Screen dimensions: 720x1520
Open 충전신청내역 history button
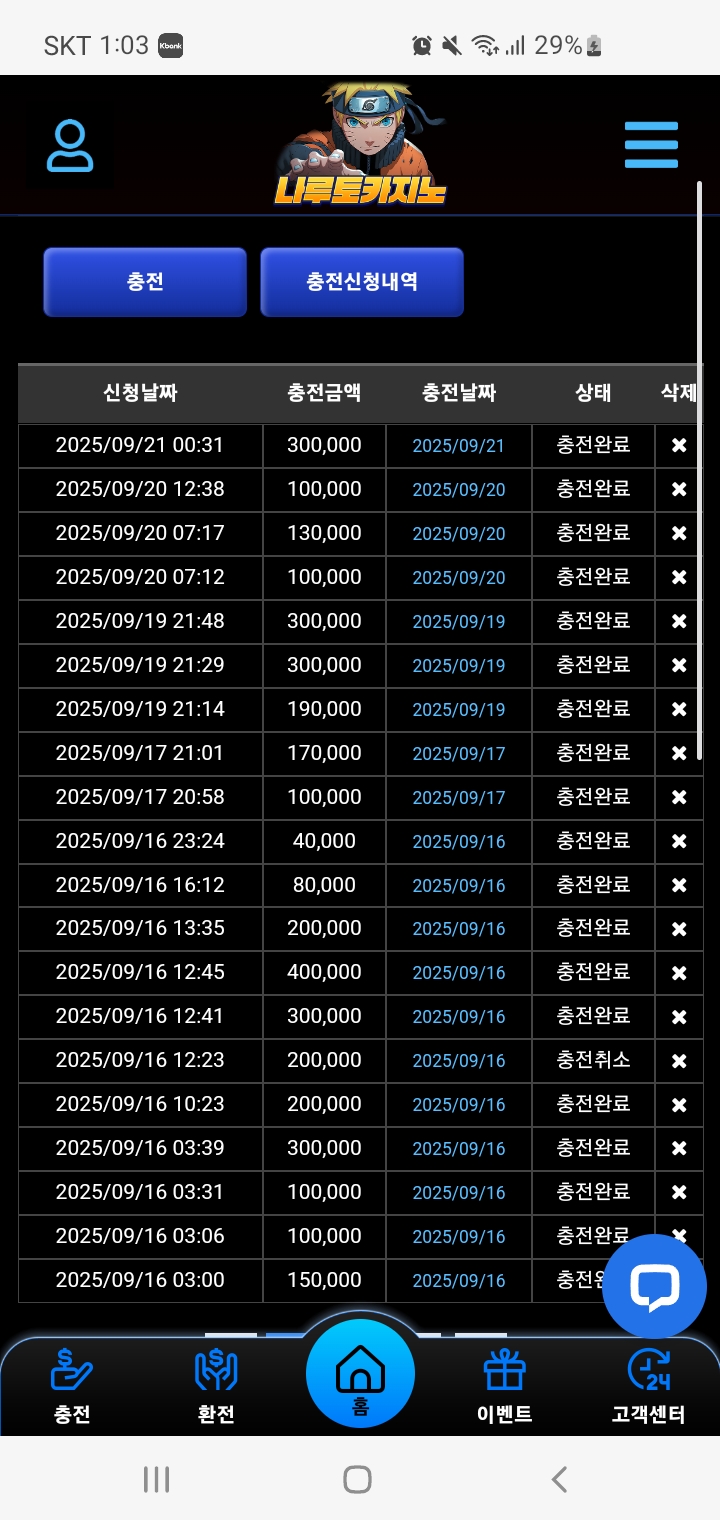click(x=362, y=282)
